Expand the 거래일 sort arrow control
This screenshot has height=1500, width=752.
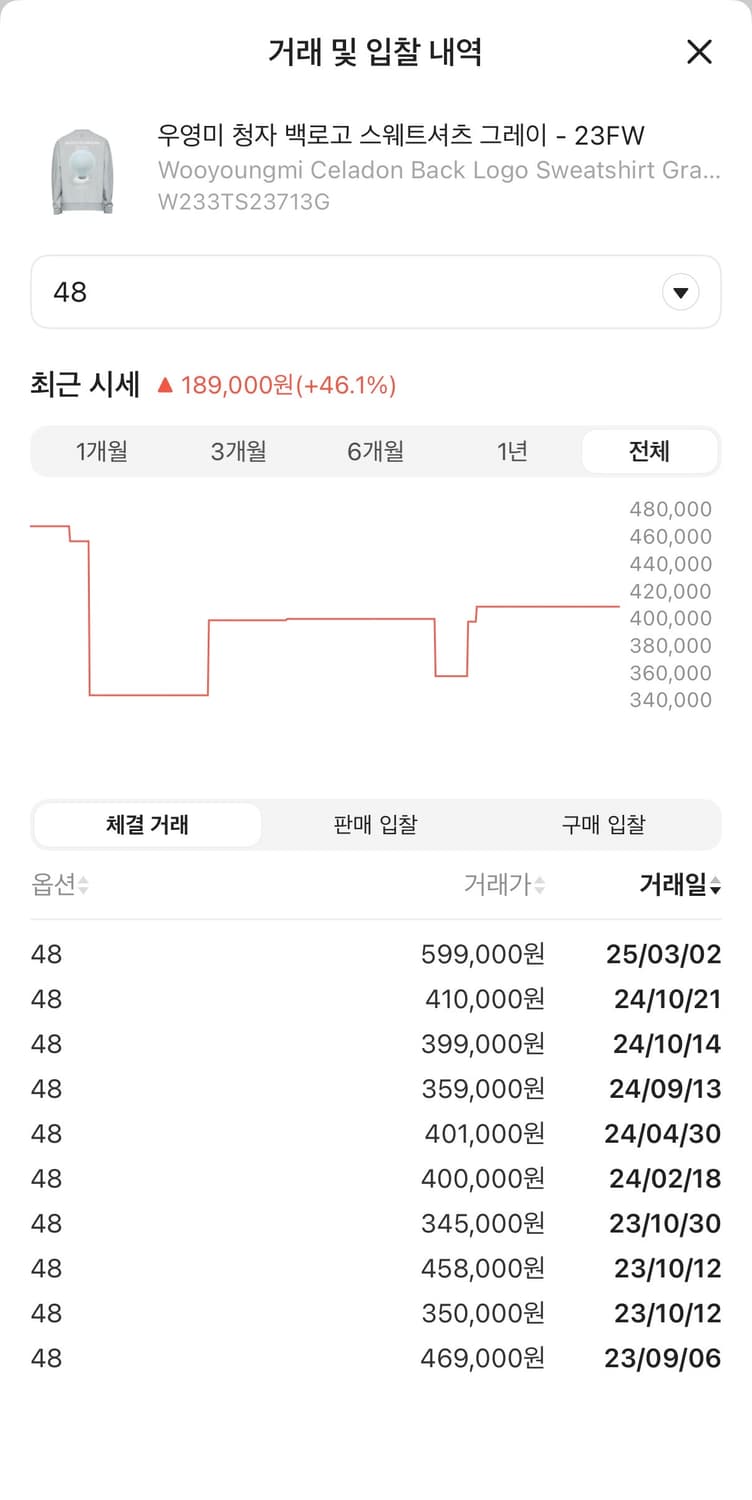(x=716, y=885)
